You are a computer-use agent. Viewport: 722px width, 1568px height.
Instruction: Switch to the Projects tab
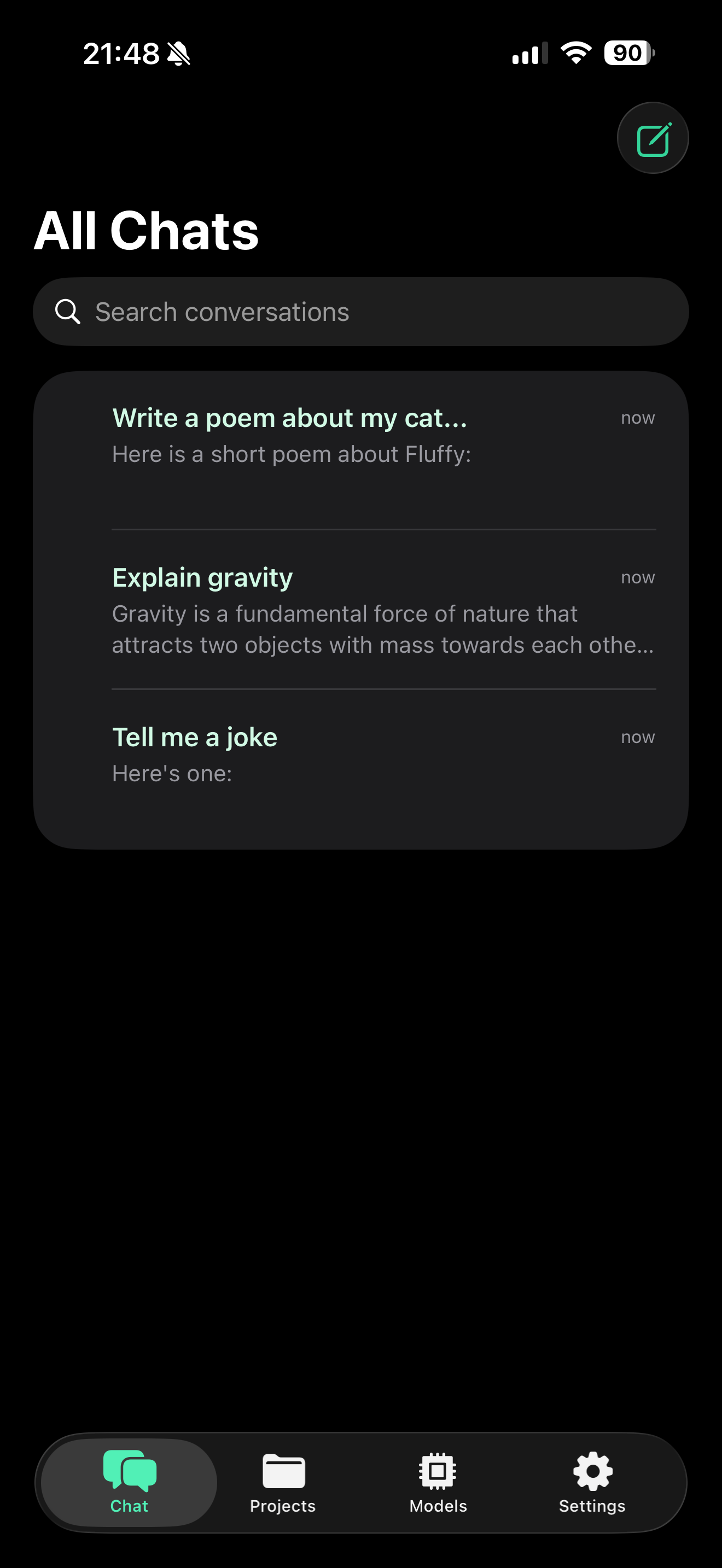283,1482
